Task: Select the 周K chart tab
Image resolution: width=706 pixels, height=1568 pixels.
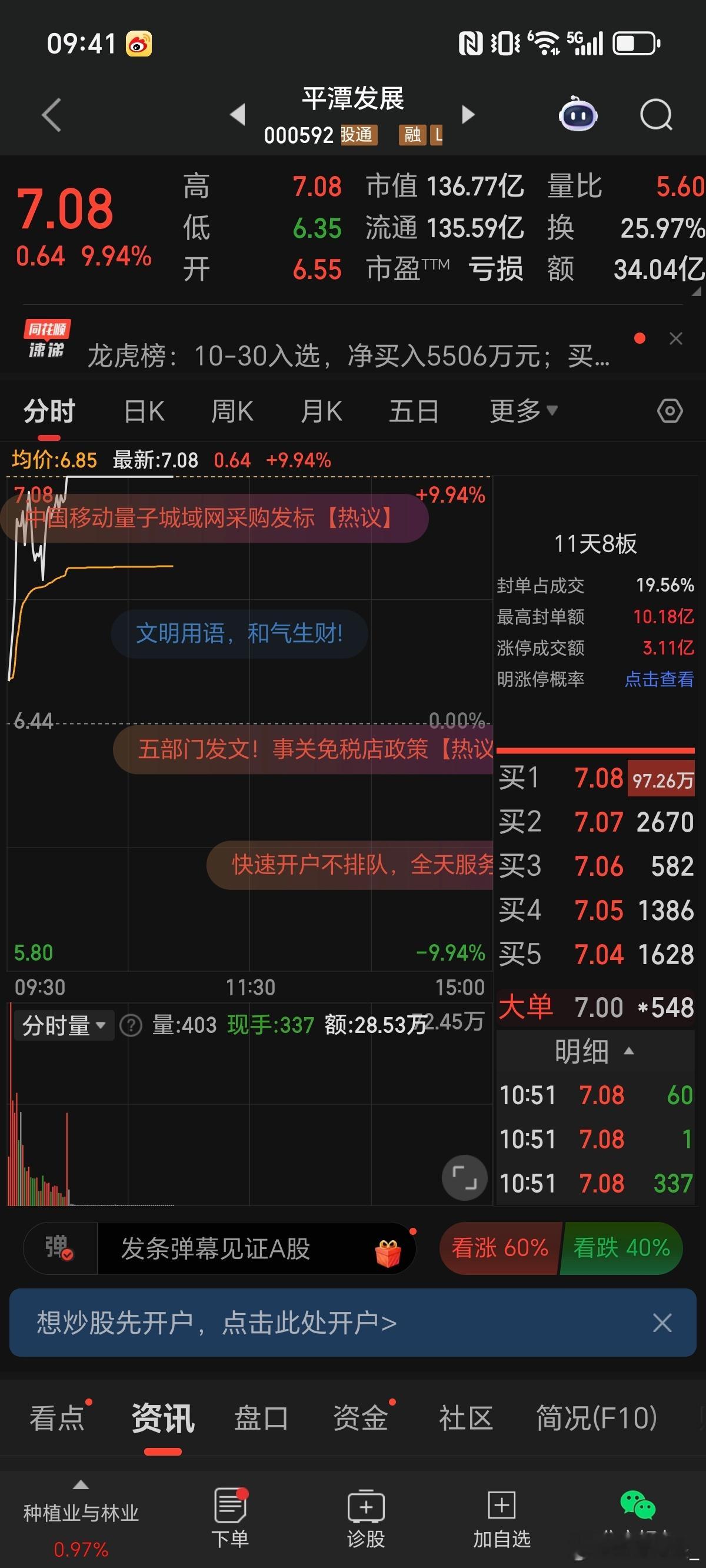Action: pyautogui.click(x=232, y=411)
